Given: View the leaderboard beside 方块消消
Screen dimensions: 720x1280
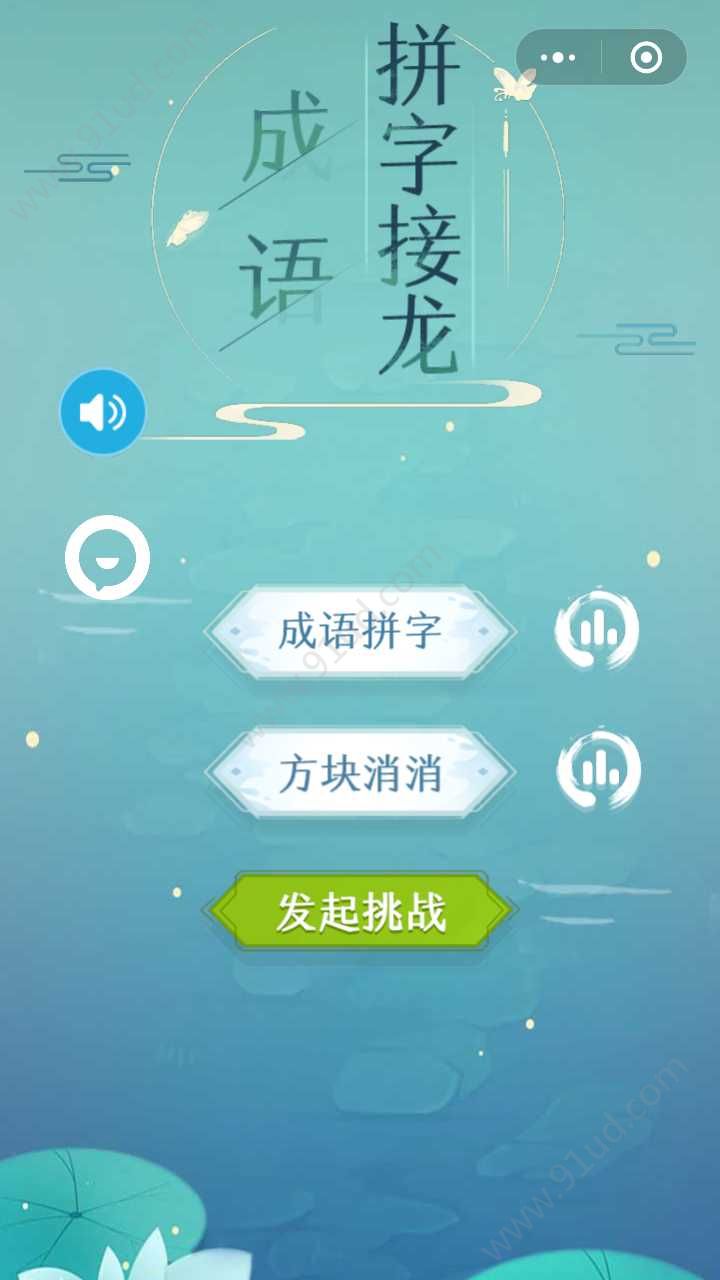Looking at the screenshot, I should (597, 770).
